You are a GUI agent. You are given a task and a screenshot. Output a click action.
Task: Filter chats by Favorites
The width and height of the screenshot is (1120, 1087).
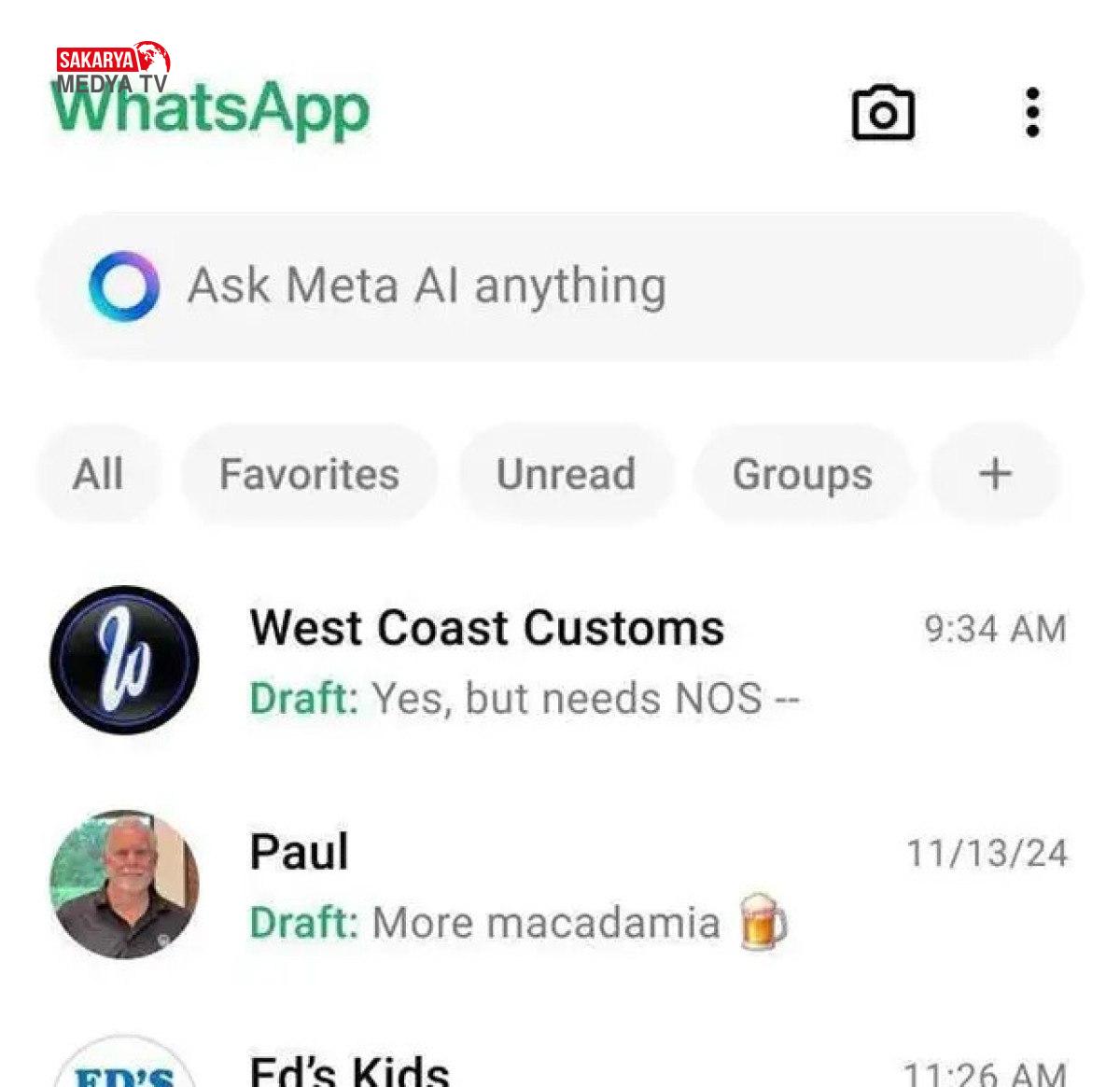coord(309,474)
